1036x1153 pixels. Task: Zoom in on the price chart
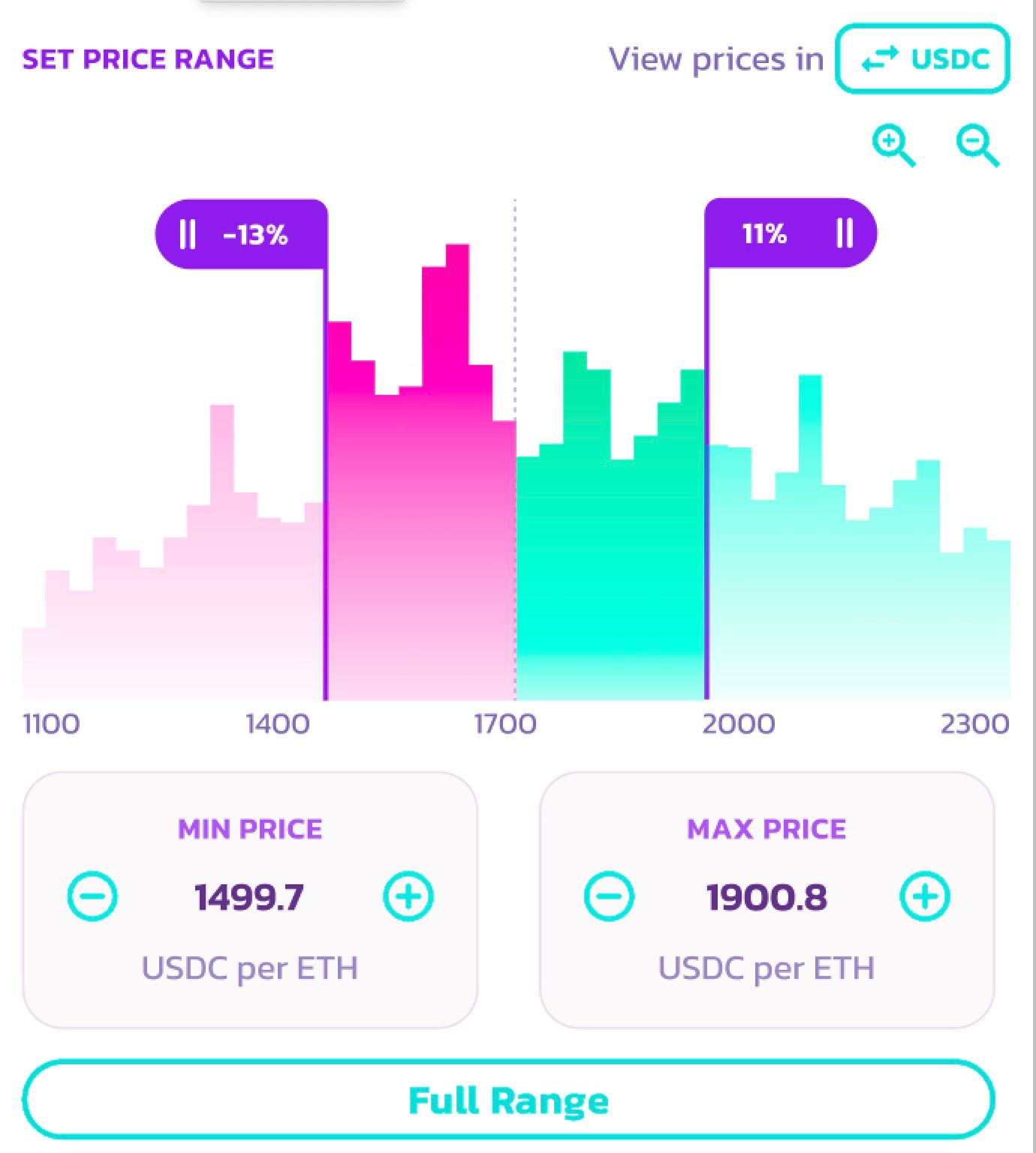coord(893,145)
